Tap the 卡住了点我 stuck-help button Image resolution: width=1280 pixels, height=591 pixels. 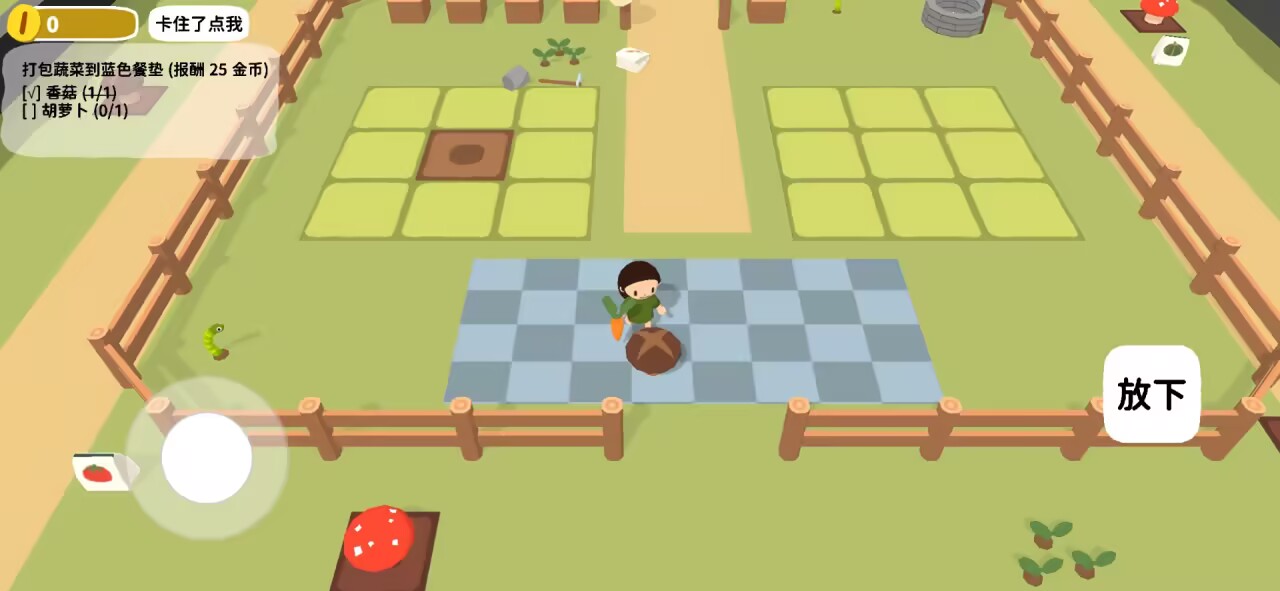click(x=199, y=23)
